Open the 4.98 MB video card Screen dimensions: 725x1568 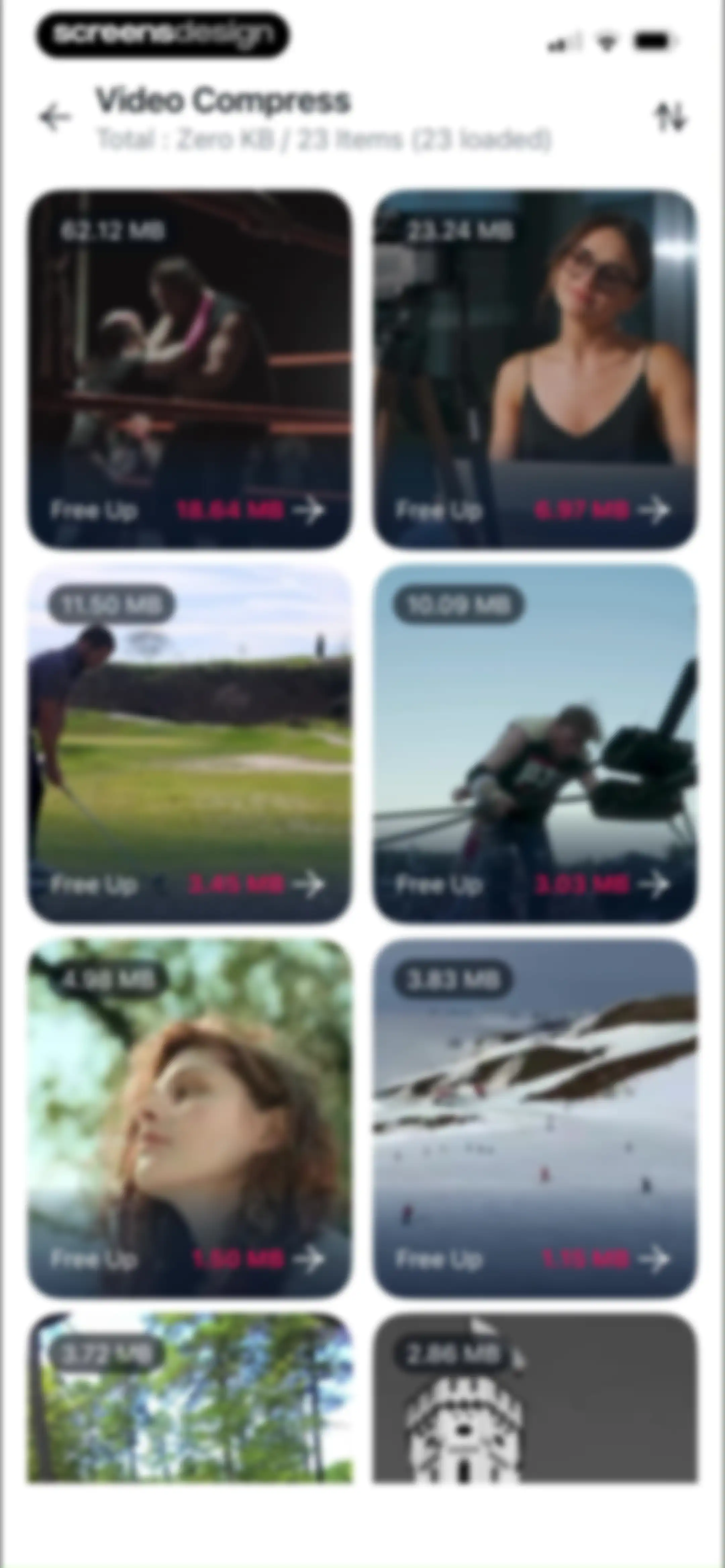[190, 1118]
